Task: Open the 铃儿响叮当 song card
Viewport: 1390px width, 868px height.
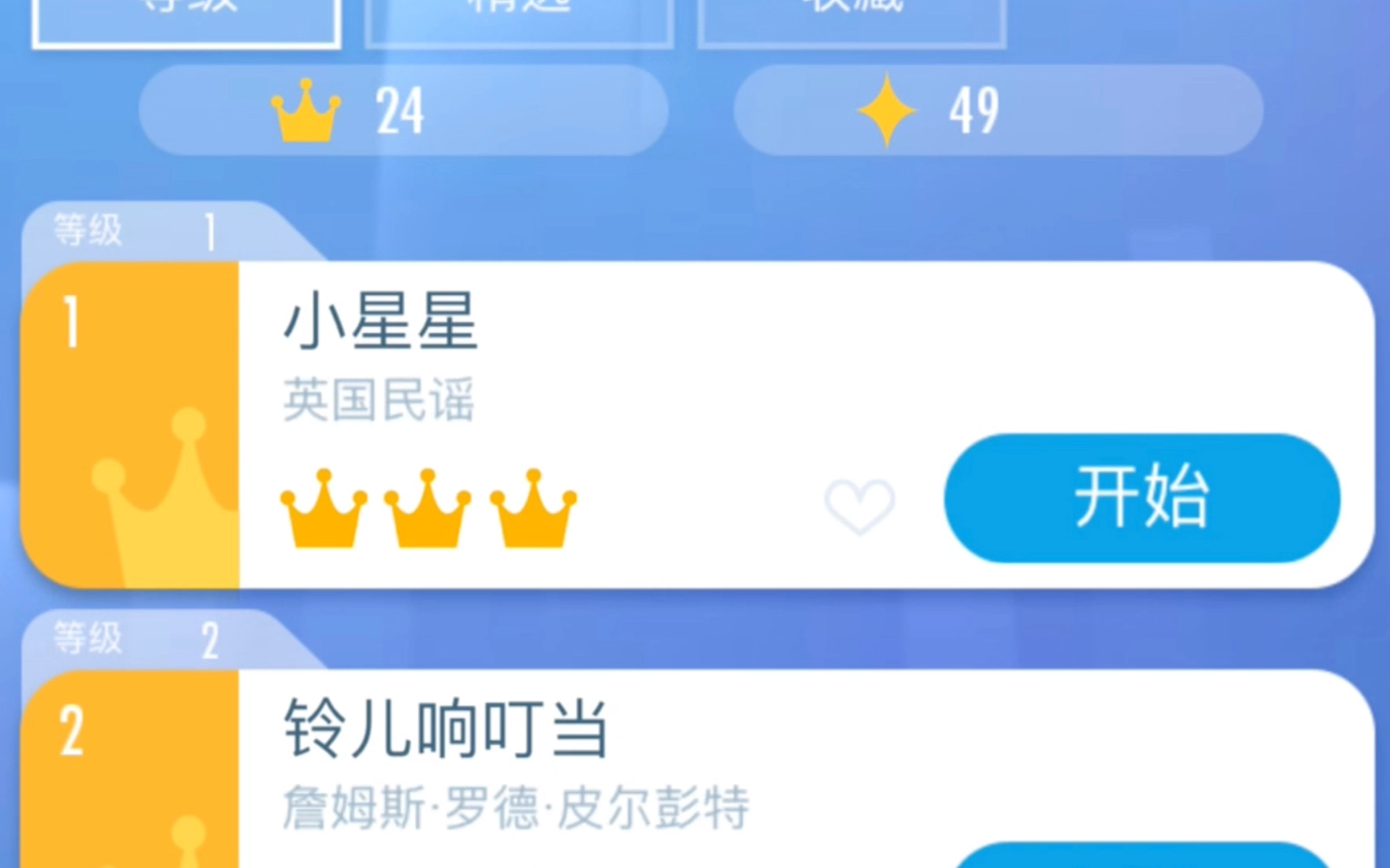Action: click(x=548, y=752)
